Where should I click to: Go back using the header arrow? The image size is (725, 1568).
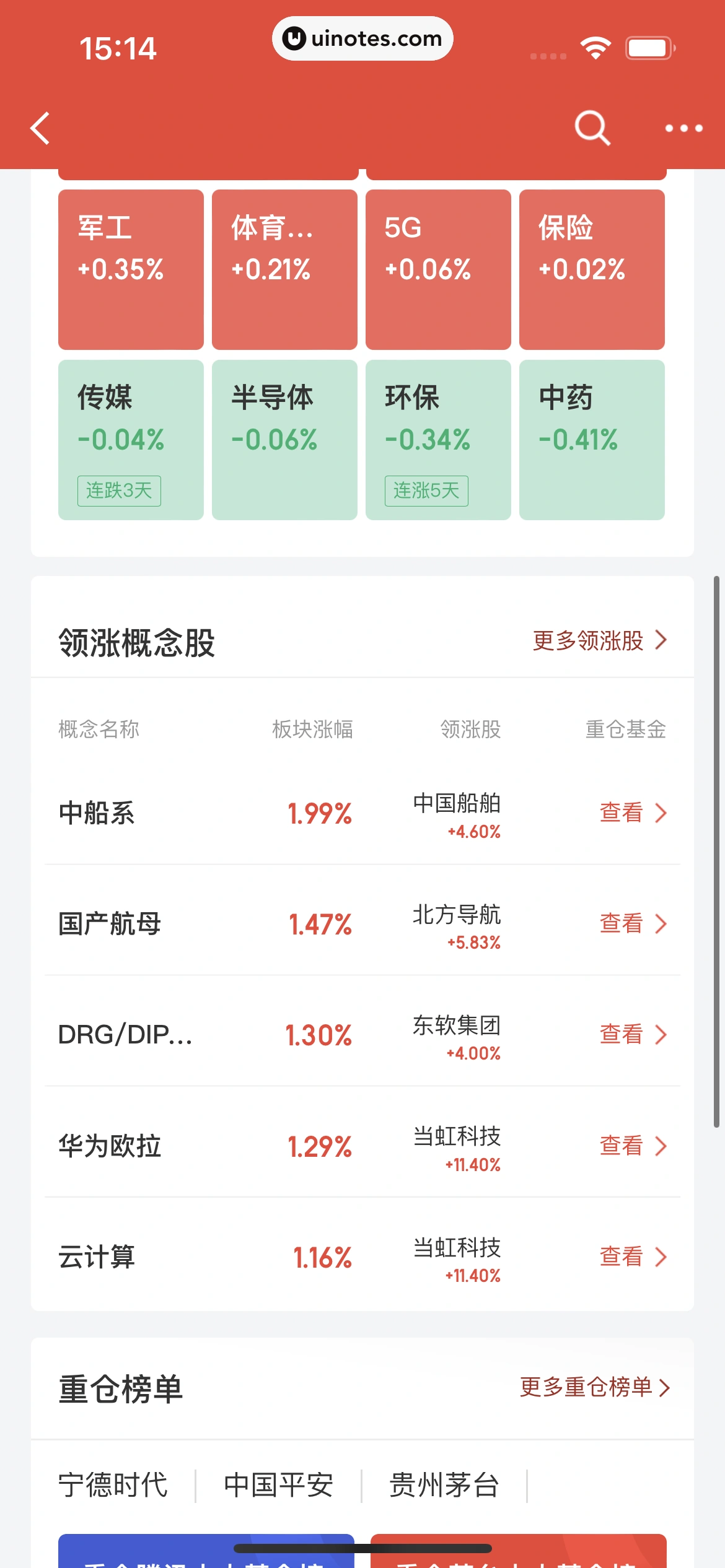pos(41,129)
